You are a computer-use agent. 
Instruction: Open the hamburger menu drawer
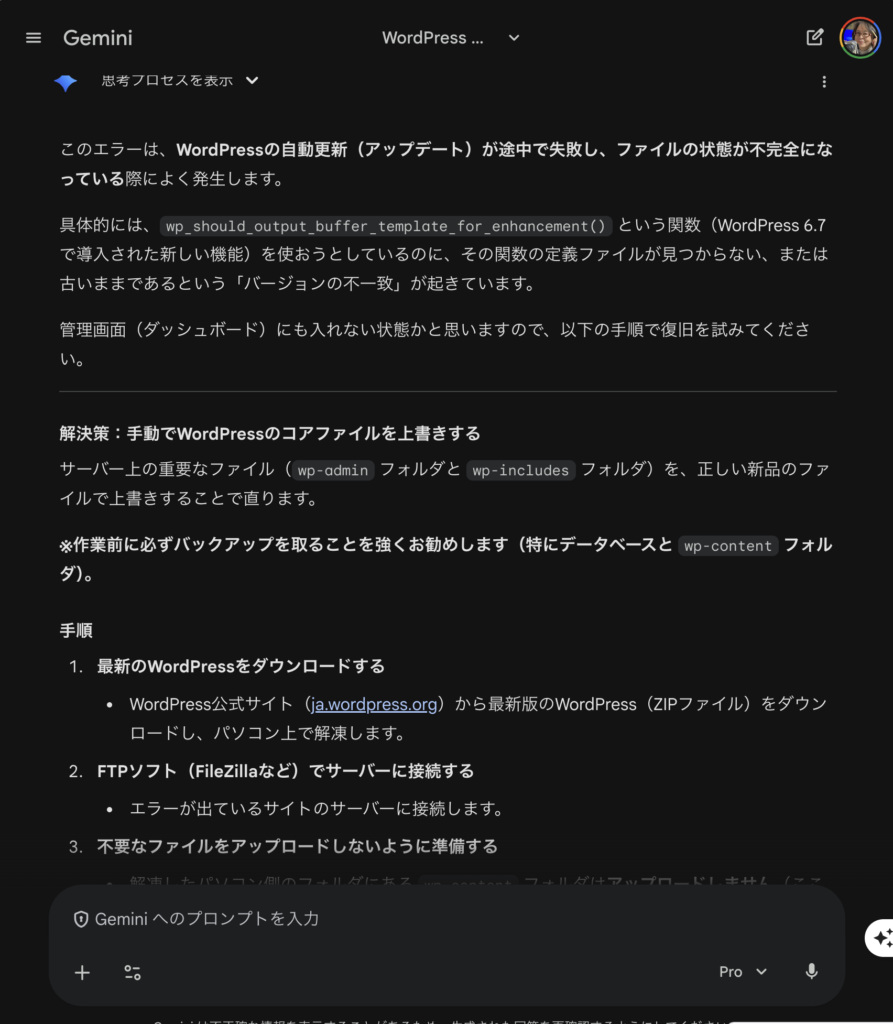coord(33,38)
